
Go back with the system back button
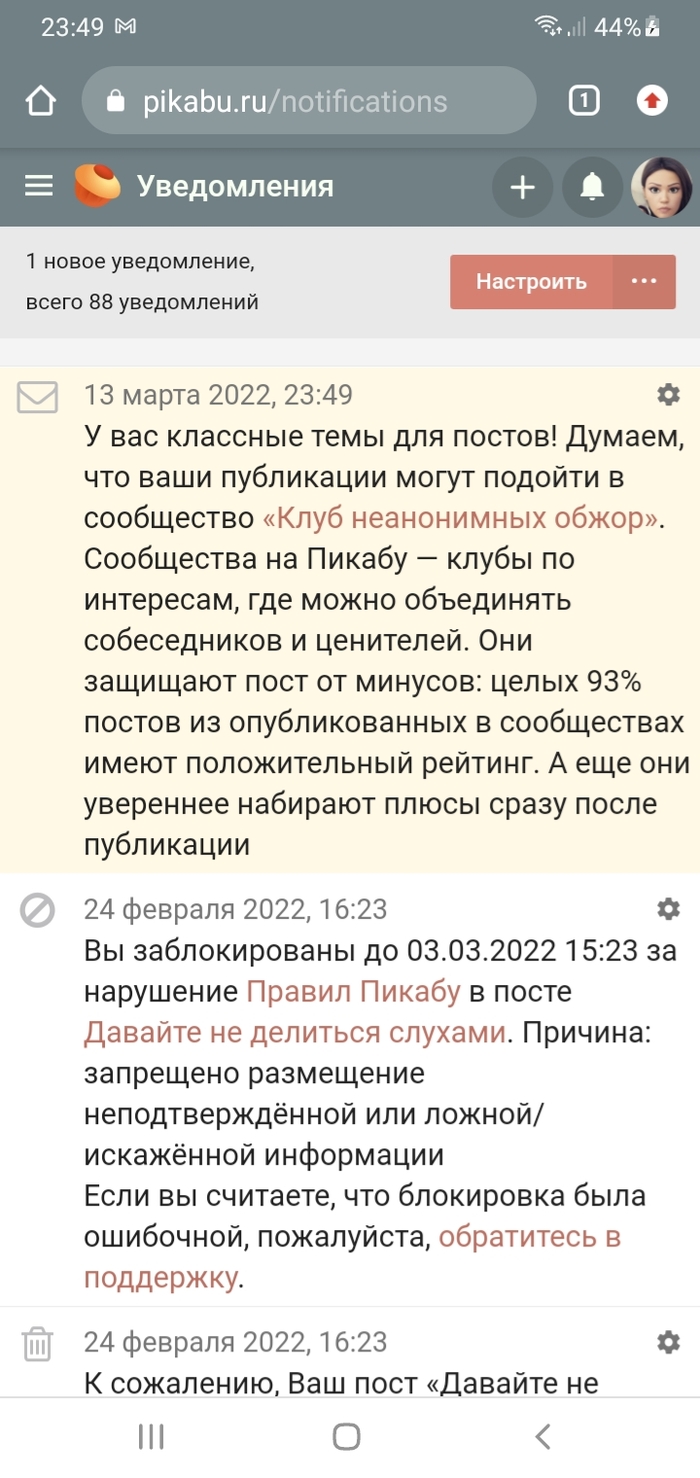[542, 1437]
